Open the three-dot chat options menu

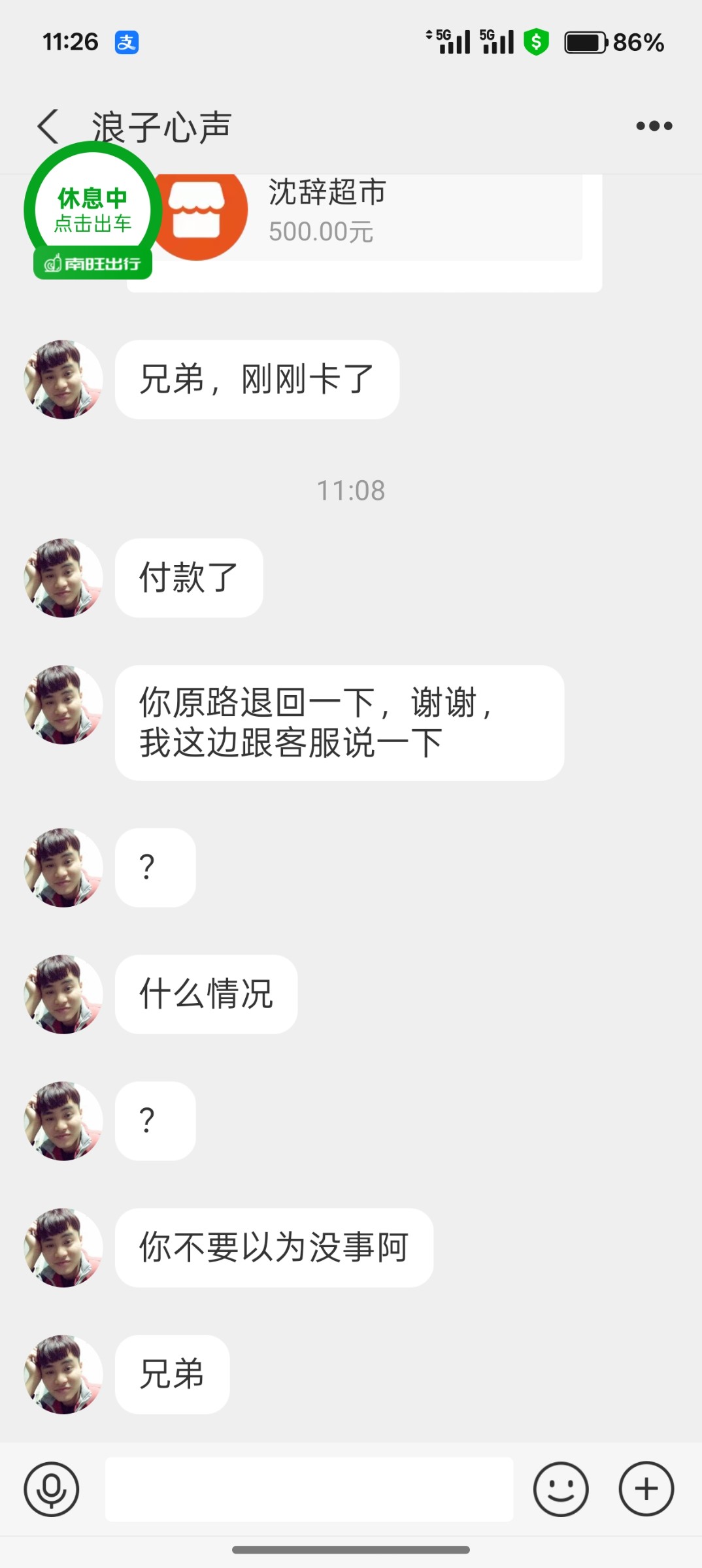pyautogui.click(x=654, y=126)
